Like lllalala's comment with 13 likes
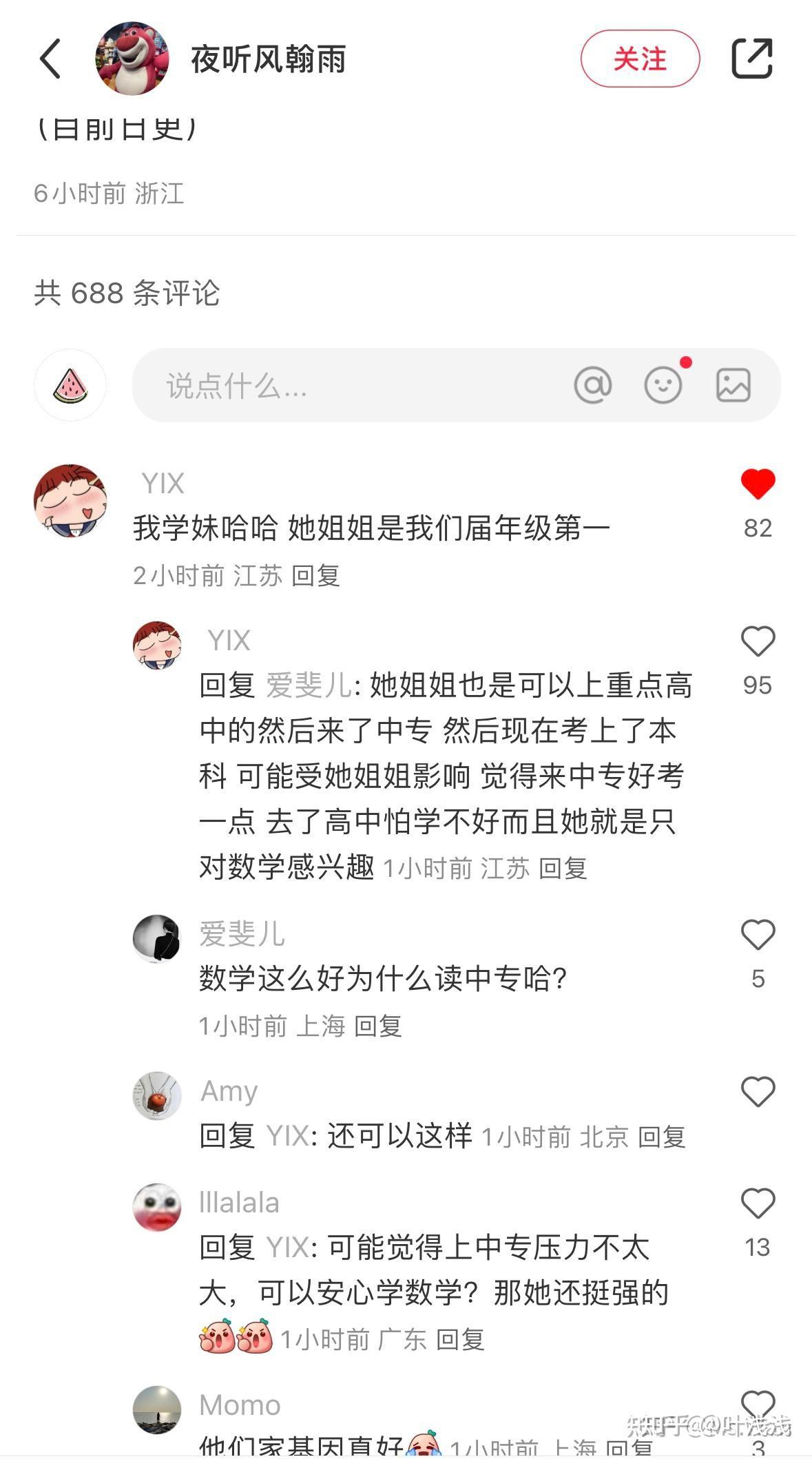812x1459 pixels. pos(758,1203)
